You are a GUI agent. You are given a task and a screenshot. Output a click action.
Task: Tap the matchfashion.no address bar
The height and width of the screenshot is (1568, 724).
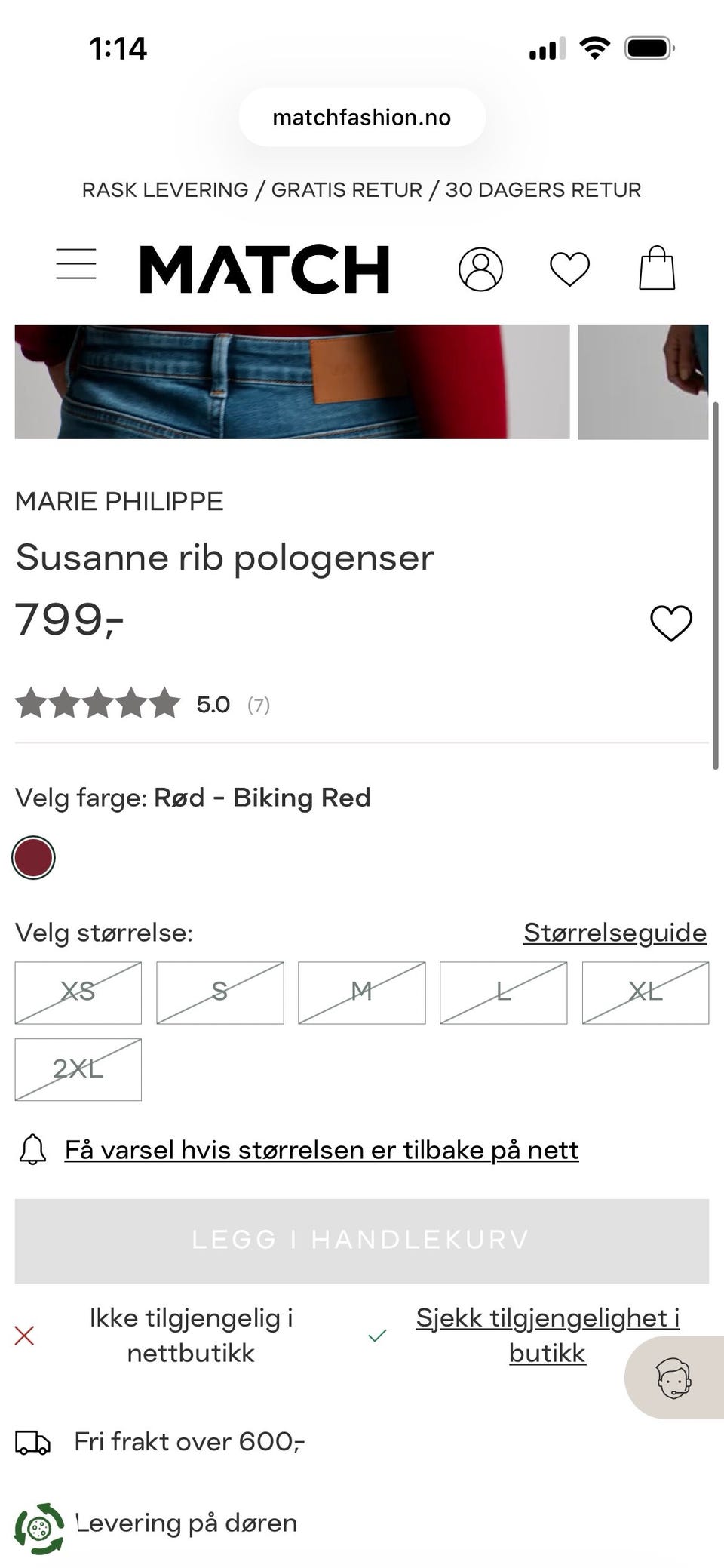(361, 117)
